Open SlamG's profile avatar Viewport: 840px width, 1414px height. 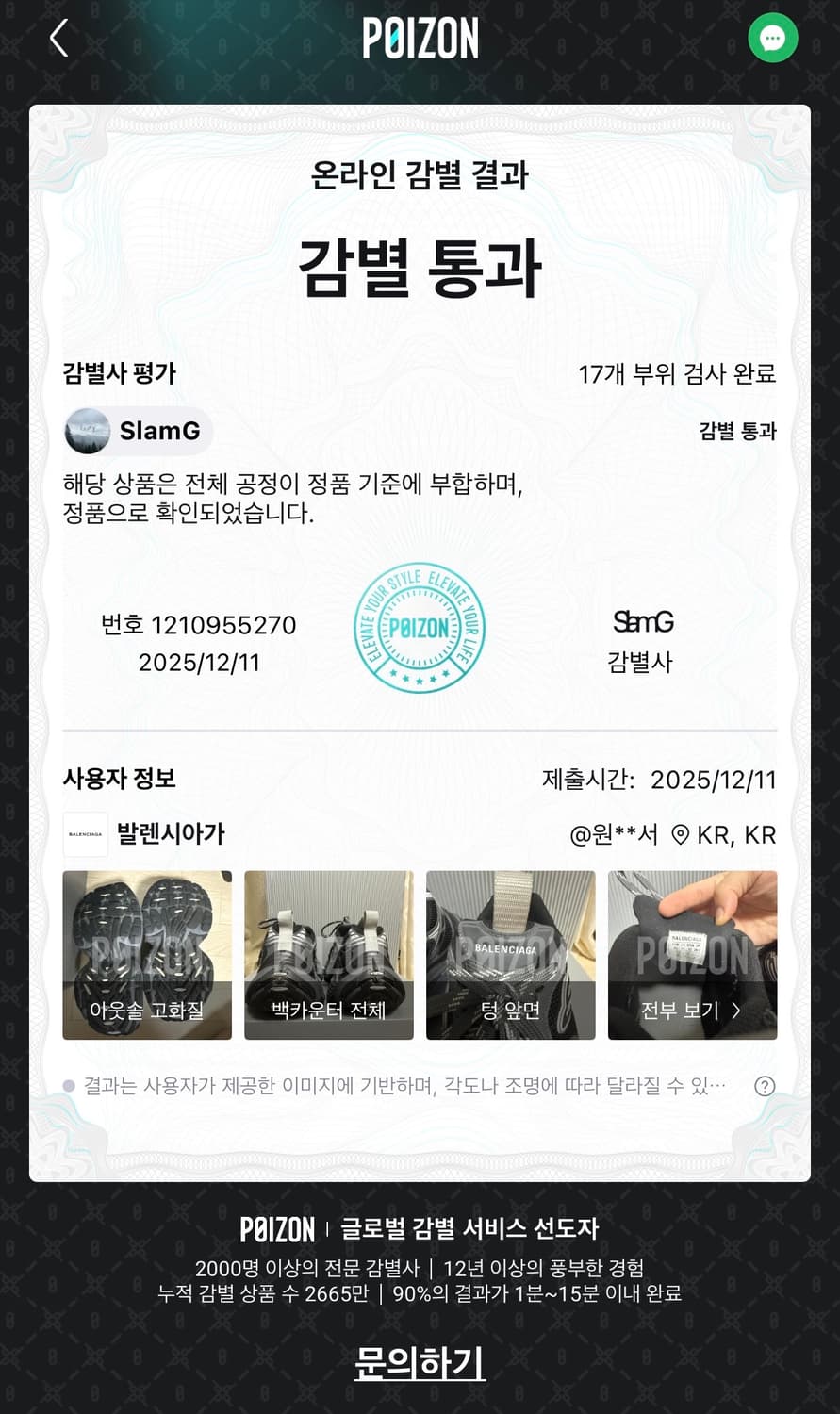click(x=87, y=431)
